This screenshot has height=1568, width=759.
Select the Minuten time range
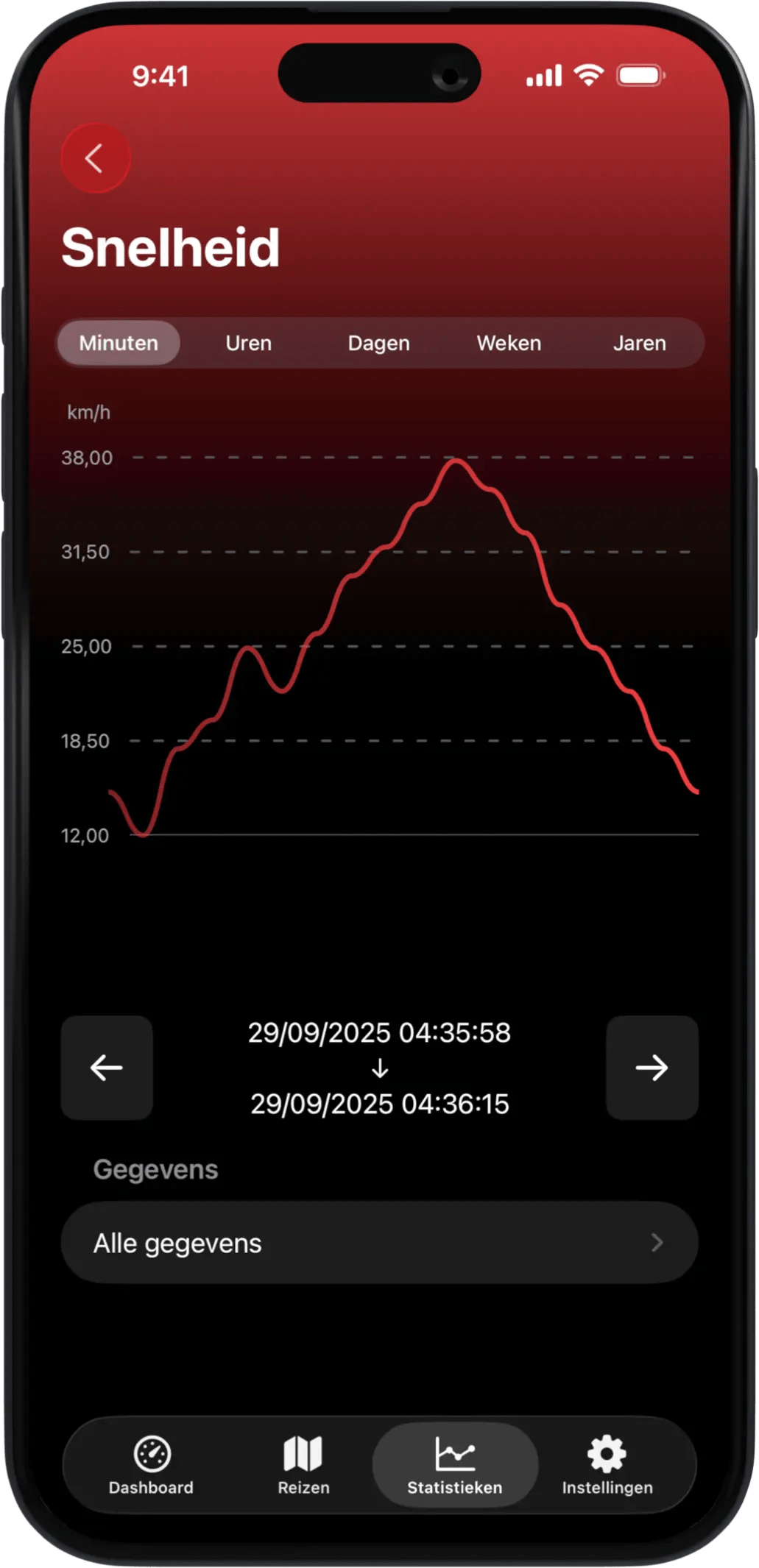tap(119, 343)
